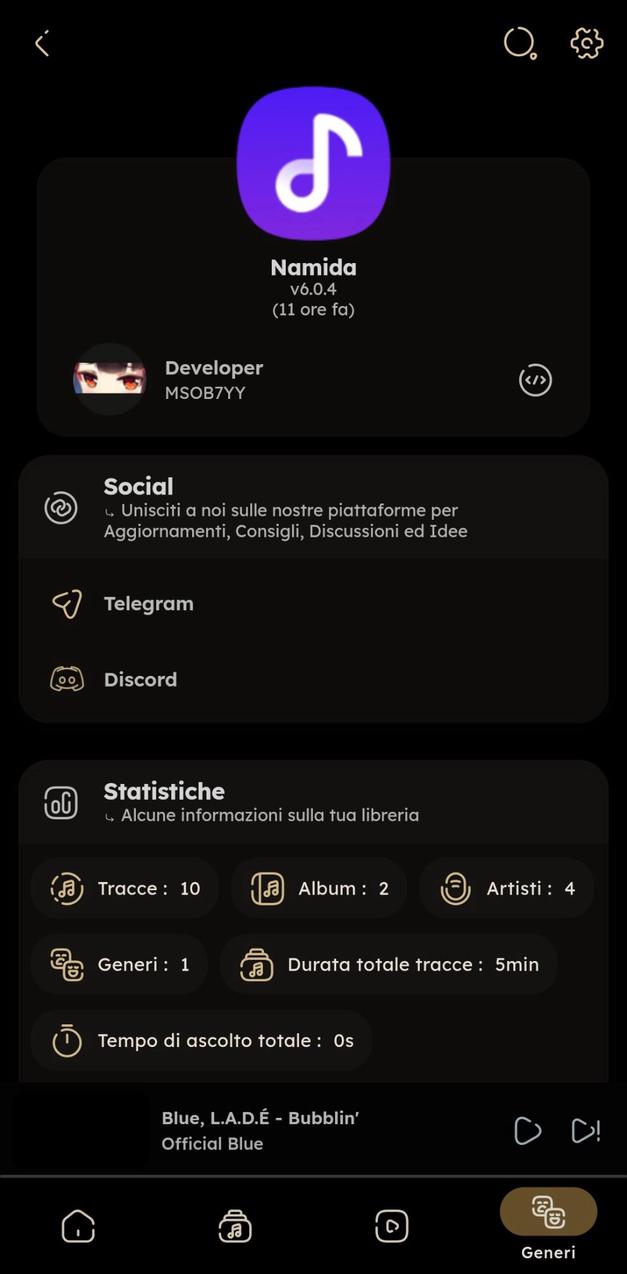The width and height of the screenshot is (627, 1274).
Task: Join the Discord server
Action: [140, 680]
